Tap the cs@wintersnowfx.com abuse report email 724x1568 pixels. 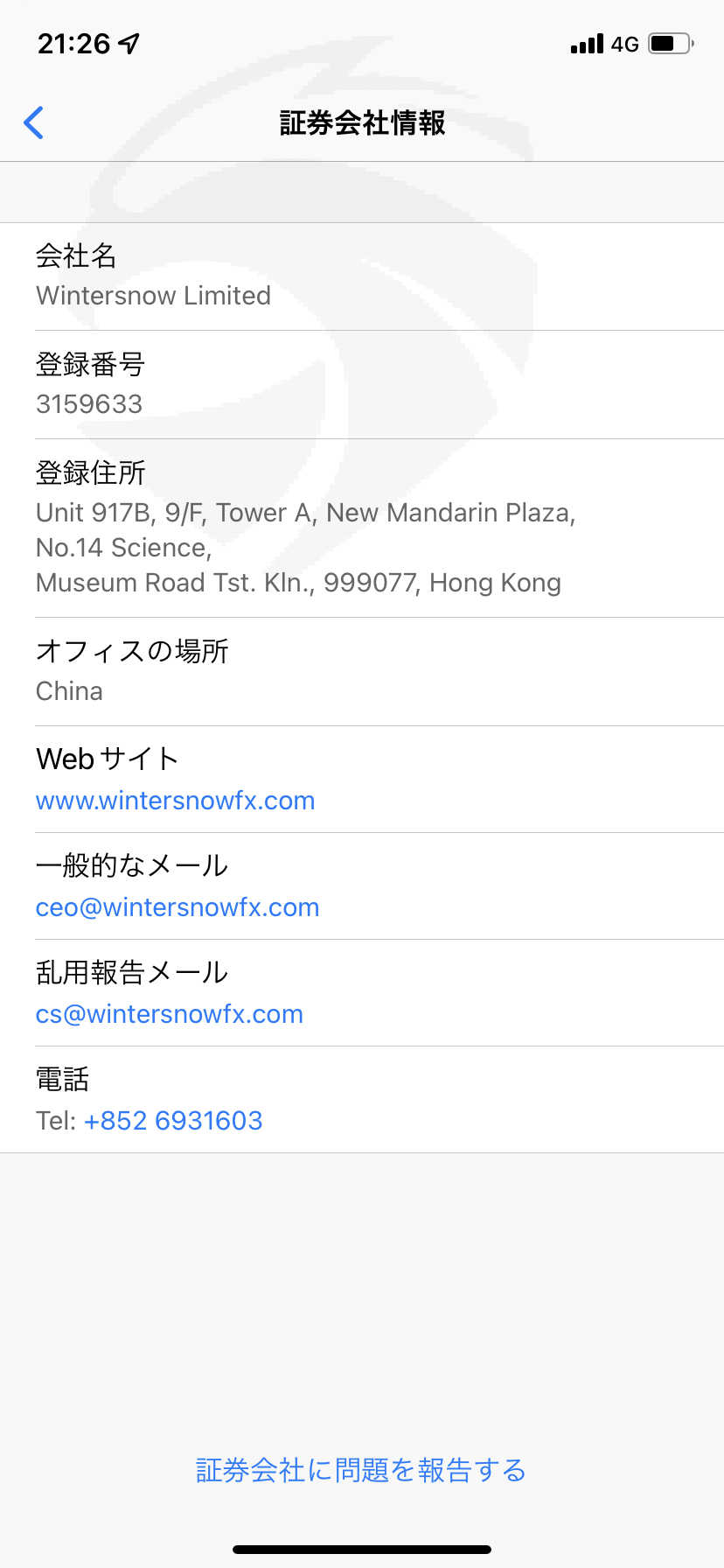pos(170,1014)
